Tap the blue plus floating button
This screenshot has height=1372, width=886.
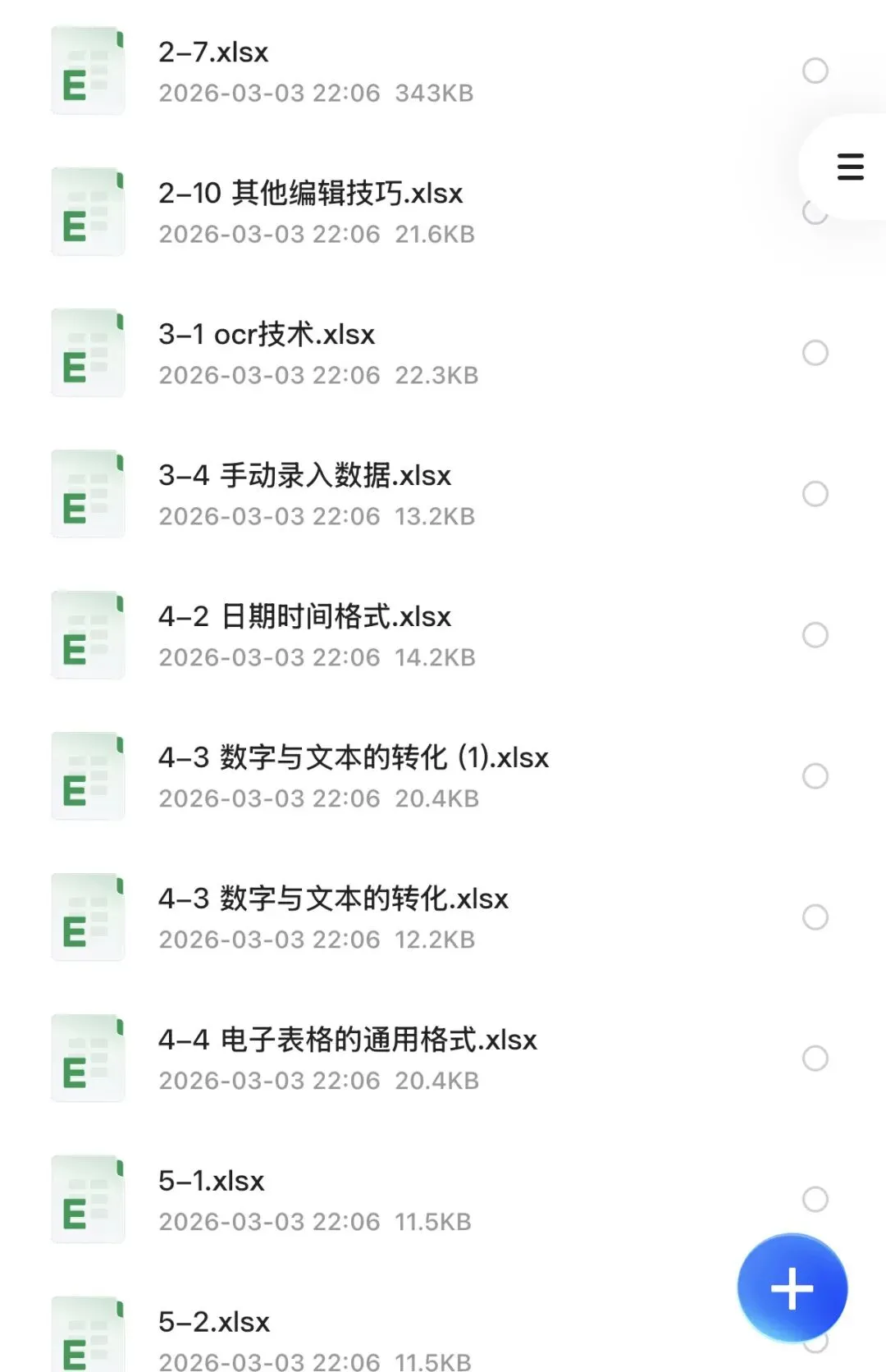792,1287
